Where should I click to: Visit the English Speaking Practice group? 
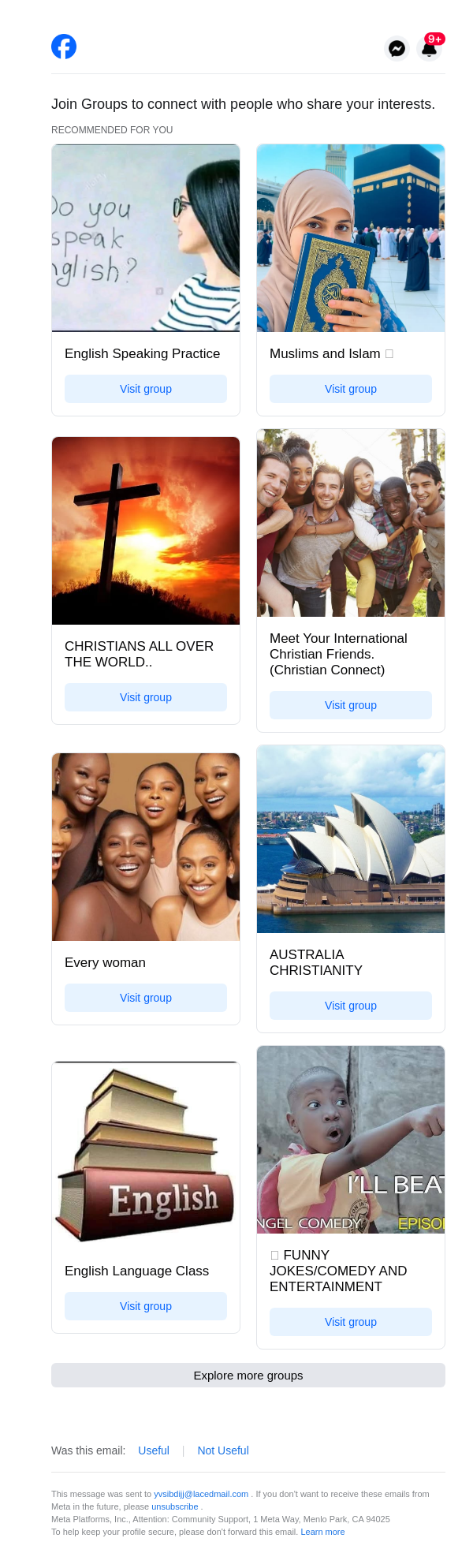146,389
